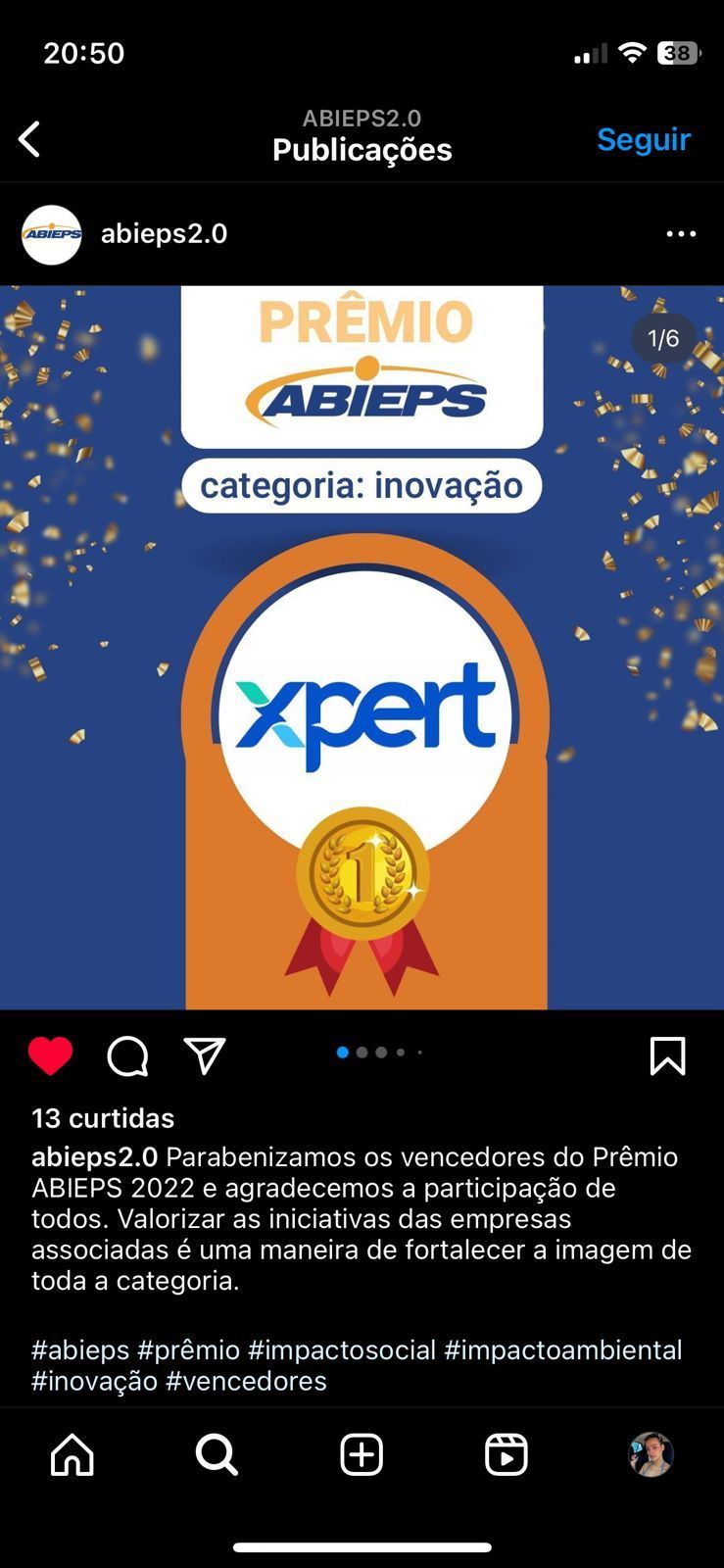Open the comments for this post
This screenshot has width=724, height=1568.
127,1056
